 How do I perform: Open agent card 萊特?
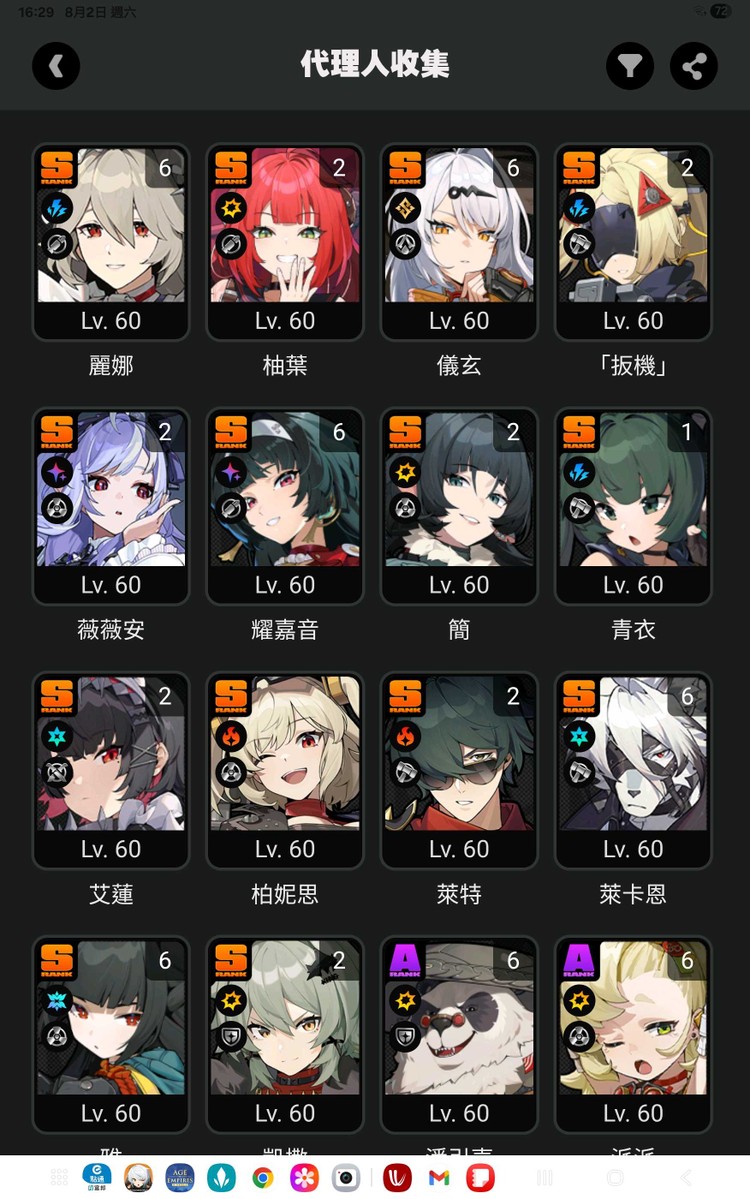click(459, 769)
